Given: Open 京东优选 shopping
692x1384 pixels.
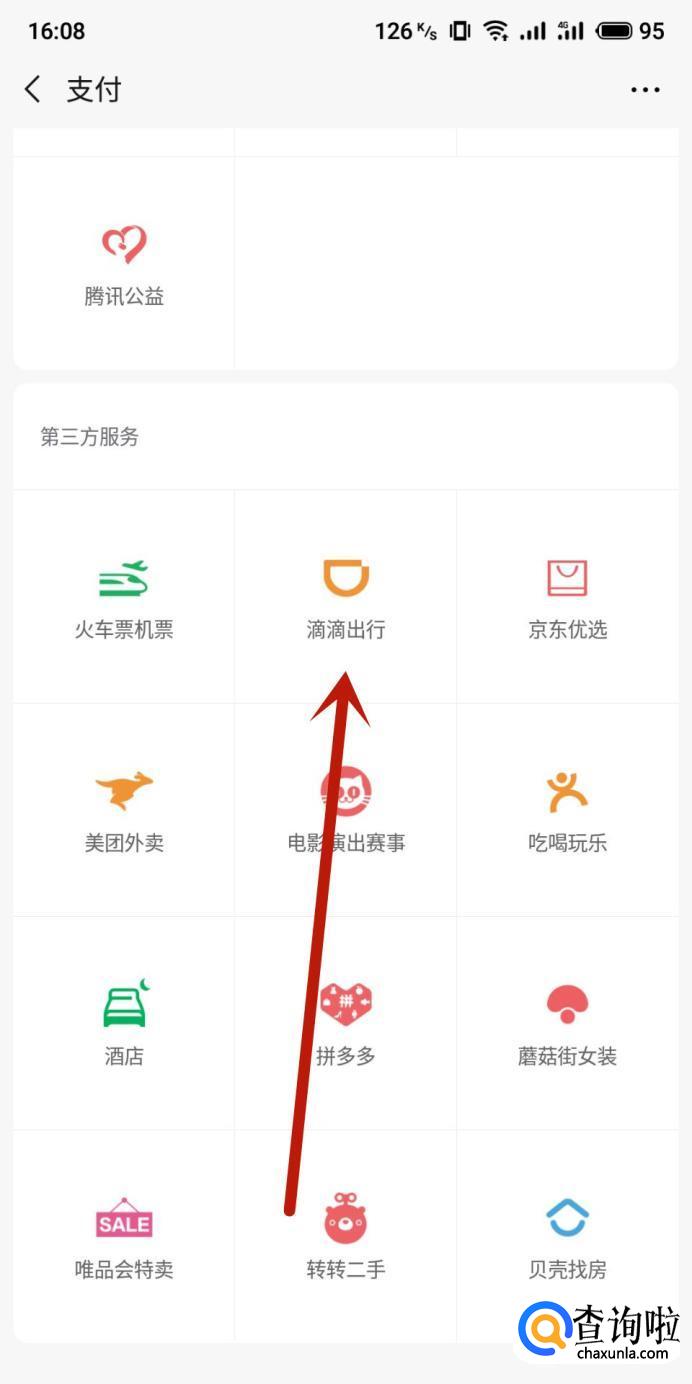Looking at the screenshot, I should pyautogui.click(x=567, y=597).
